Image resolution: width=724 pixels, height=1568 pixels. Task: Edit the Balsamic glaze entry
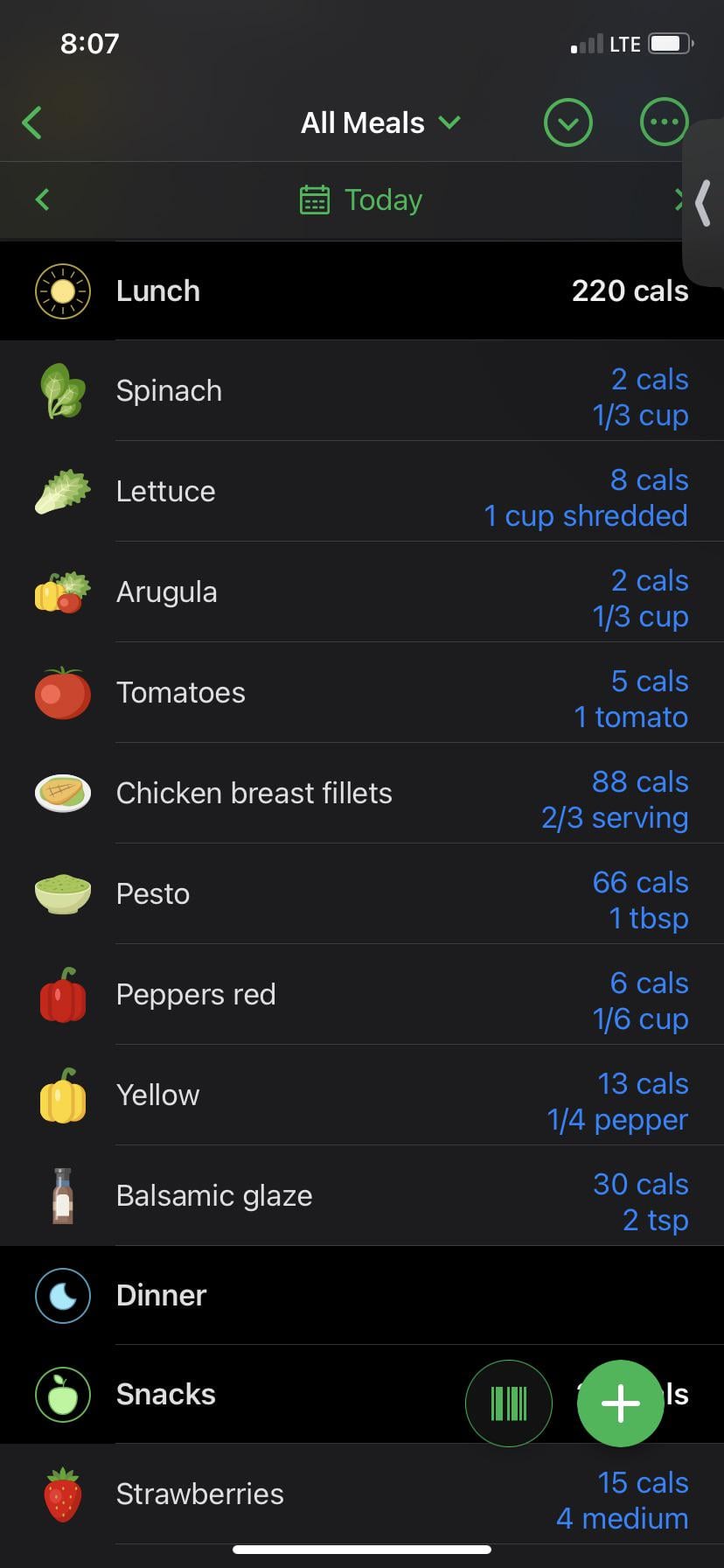coord(362,1195)
